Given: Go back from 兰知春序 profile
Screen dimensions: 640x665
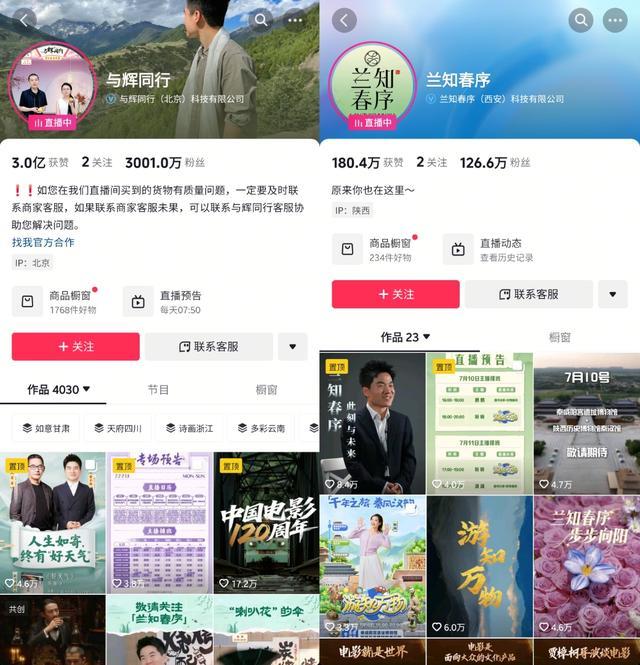Looking at the screenshot, I should (x=344, y=21).
